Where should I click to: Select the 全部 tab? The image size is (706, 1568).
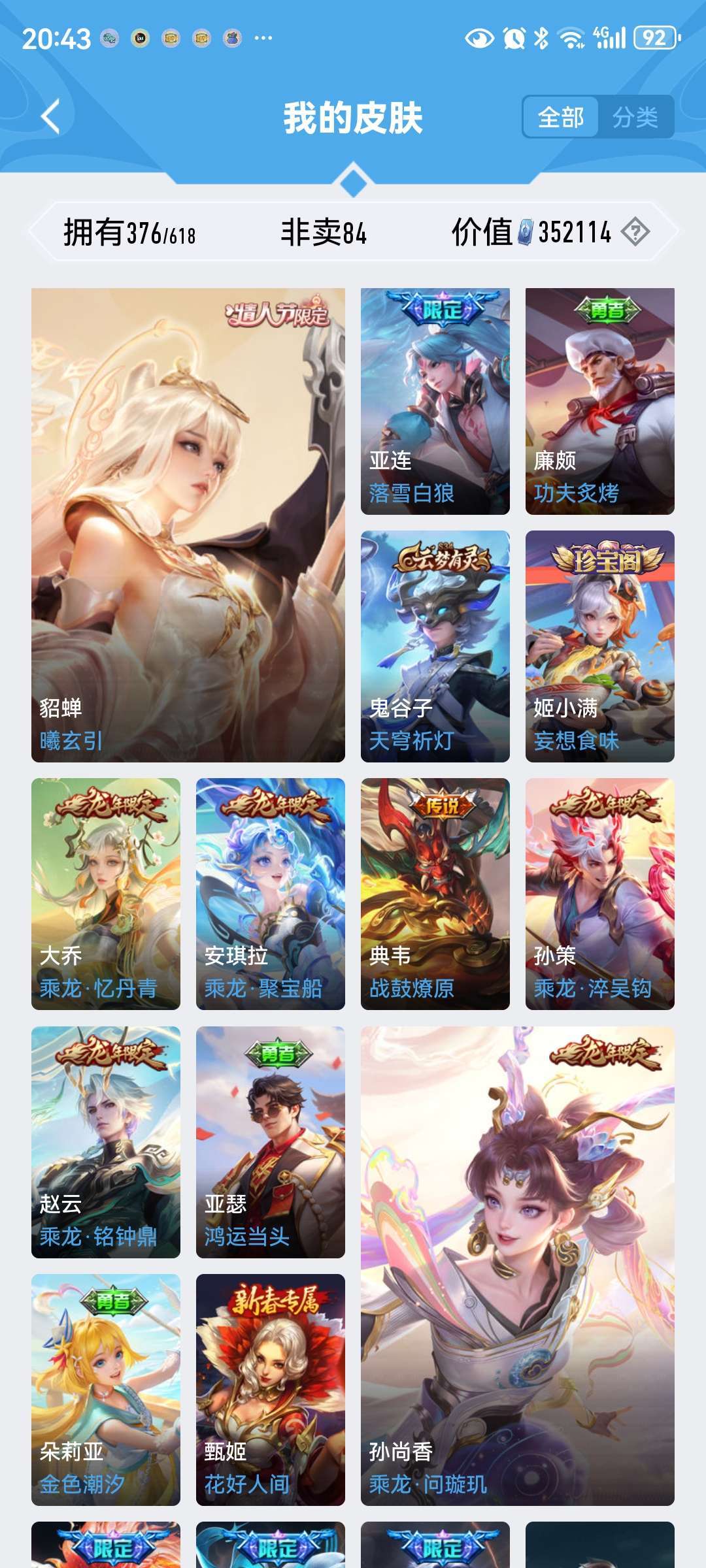(x=560, y=118)
